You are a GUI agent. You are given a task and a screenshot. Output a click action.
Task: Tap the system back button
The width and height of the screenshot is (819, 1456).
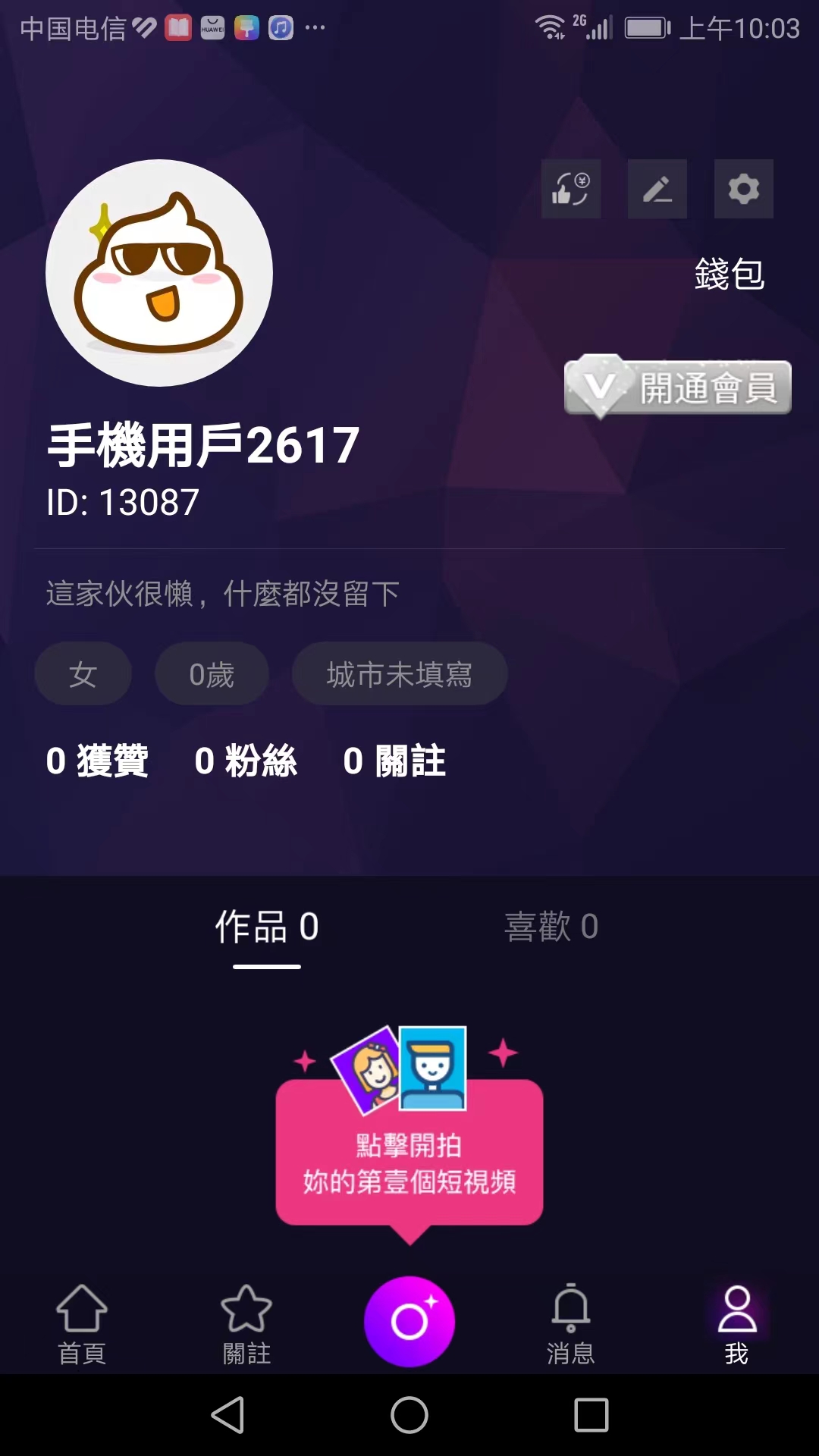227,1415
